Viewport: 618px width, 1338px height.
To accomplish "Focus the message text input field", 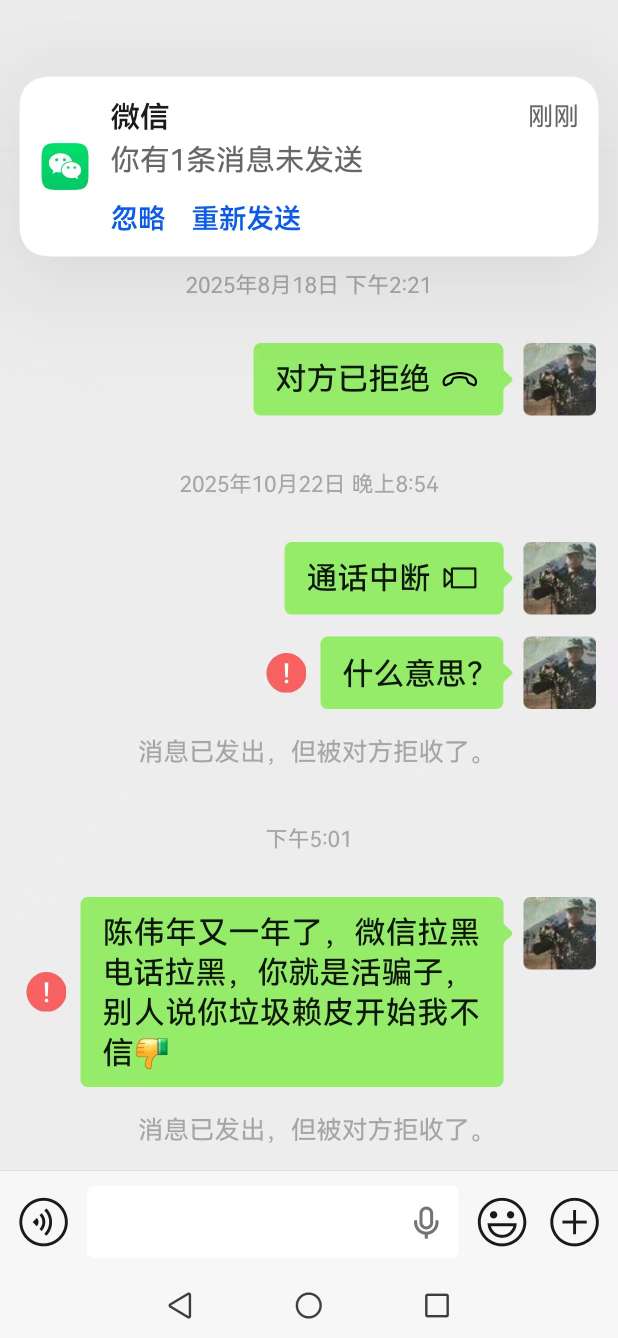I will pyautogui.click(x=250, y=1222).
